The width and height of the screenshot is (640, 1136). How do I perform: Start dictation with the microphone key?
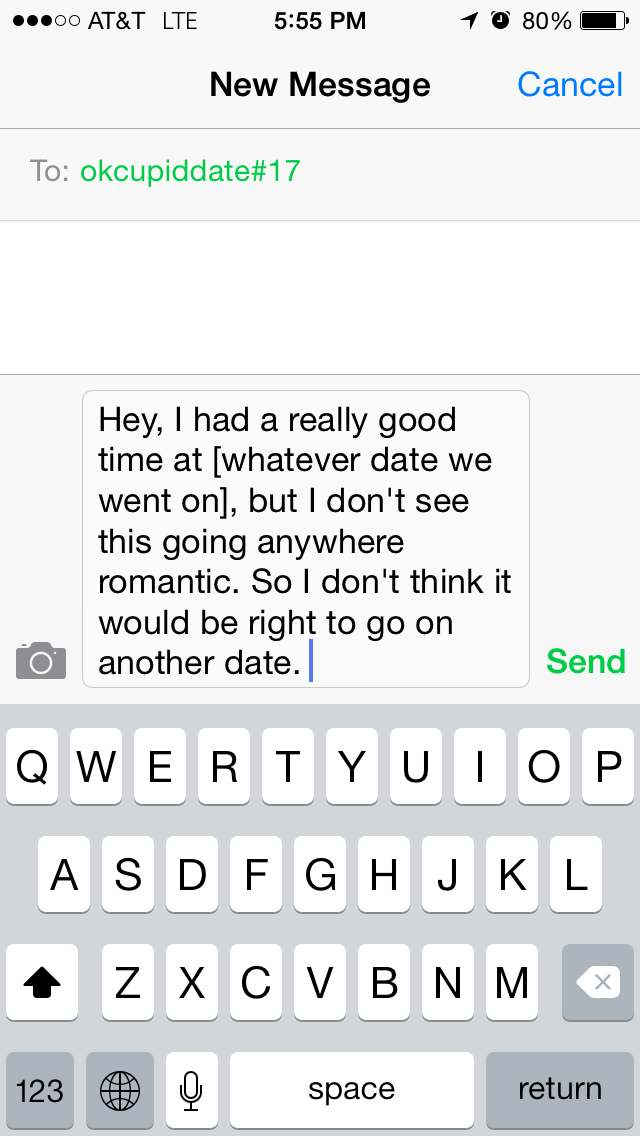click(191, 1089)
